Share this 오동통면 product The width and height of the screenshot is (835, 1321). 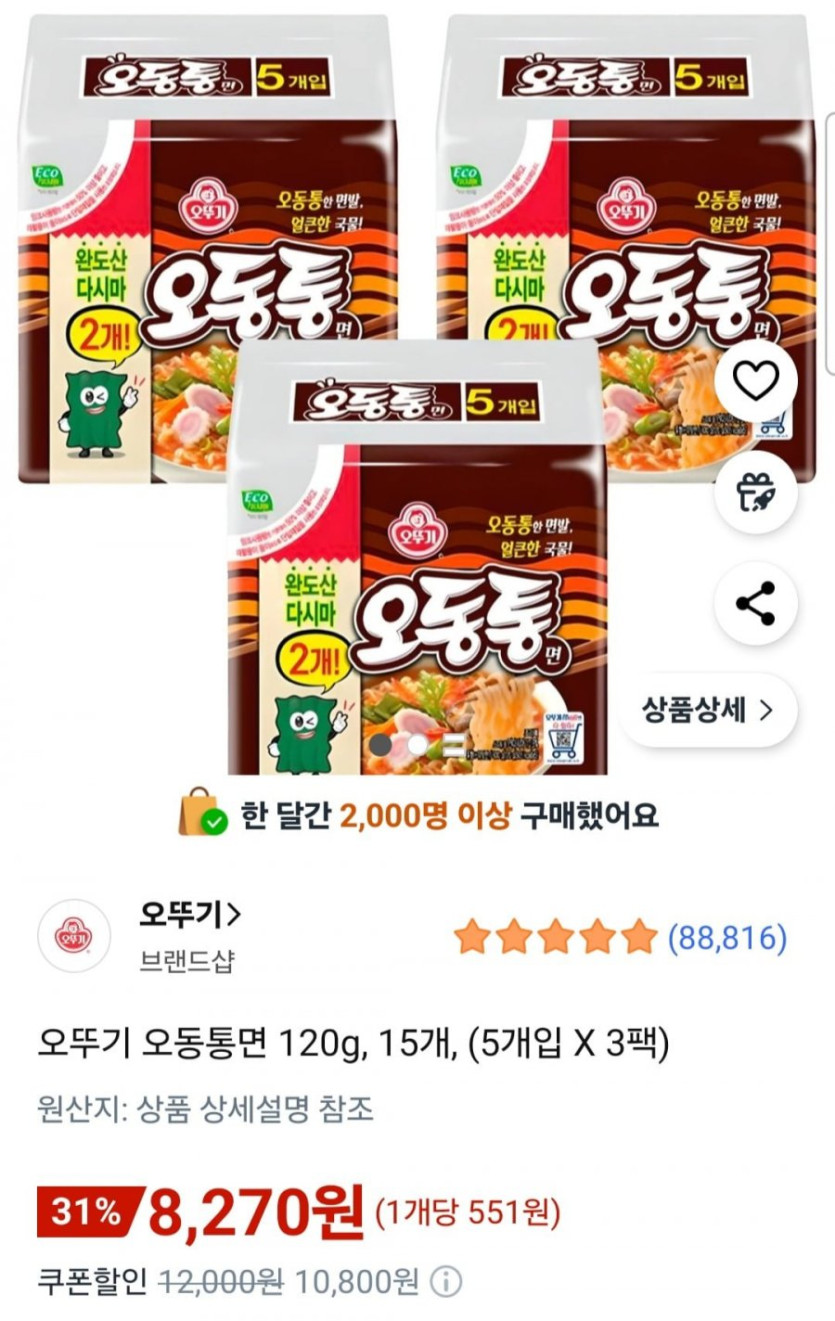click(x=756, y=603)
